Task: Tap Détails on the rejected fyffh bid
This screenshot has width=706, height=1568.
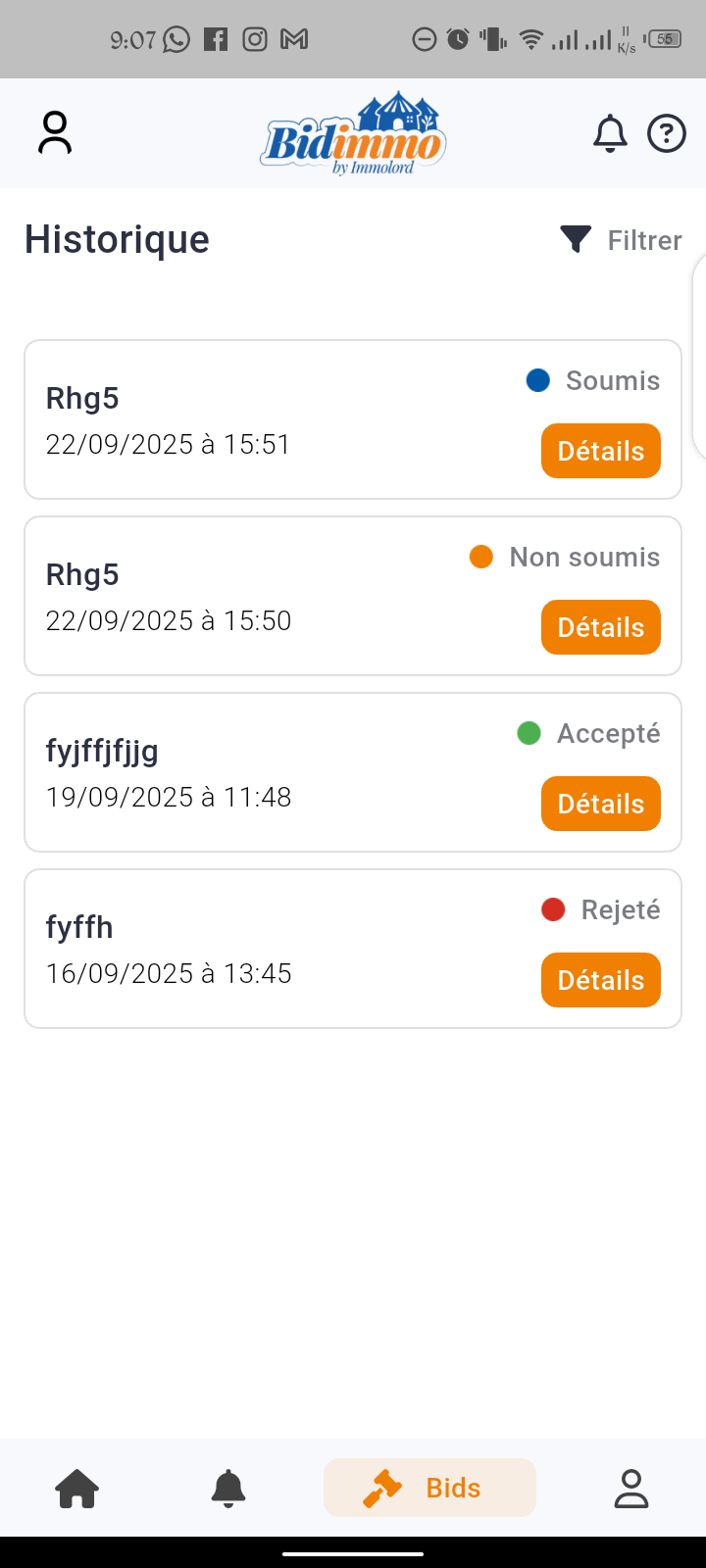Action: tap(600, 980)
